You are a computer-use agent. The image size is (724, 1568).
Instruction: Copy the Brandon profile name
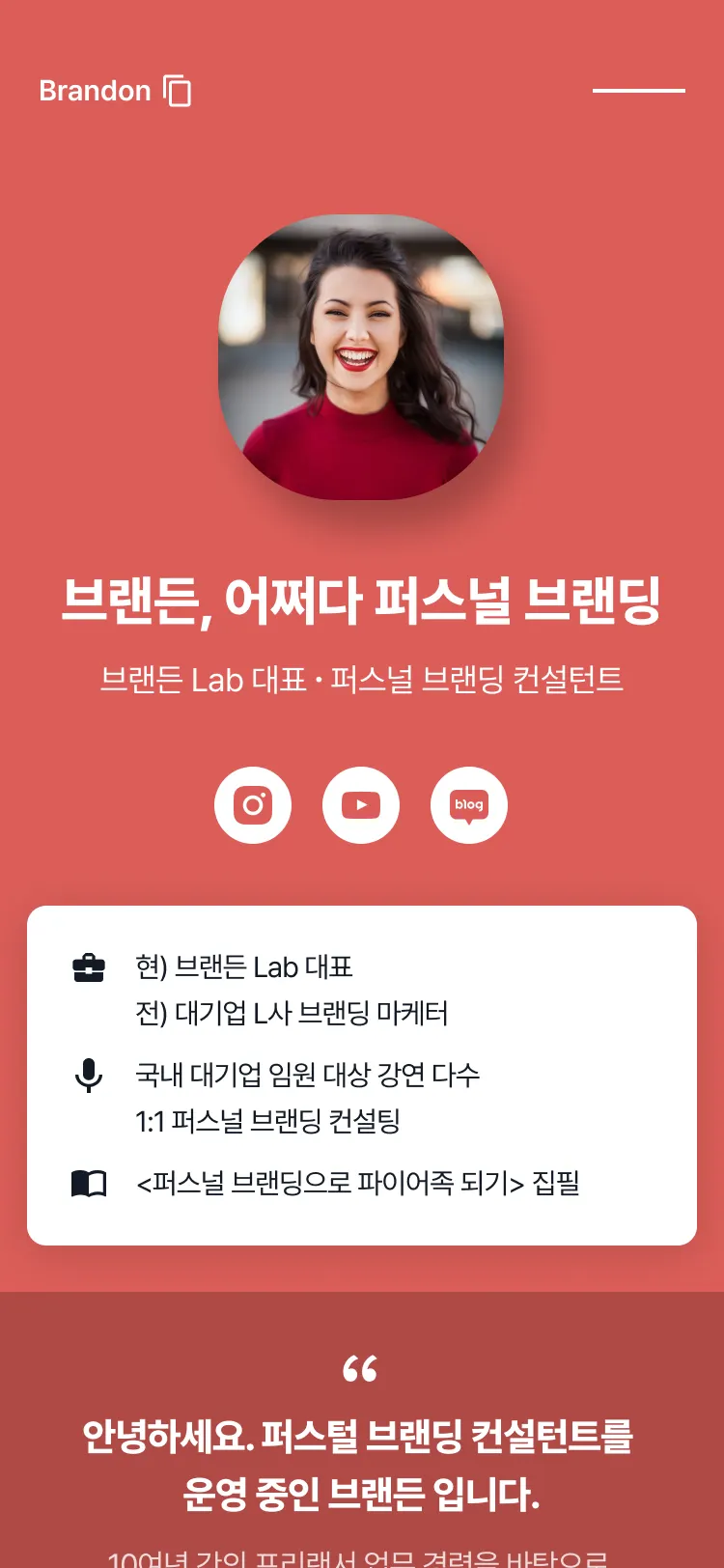pyautogui.click(x=178, y=91)
